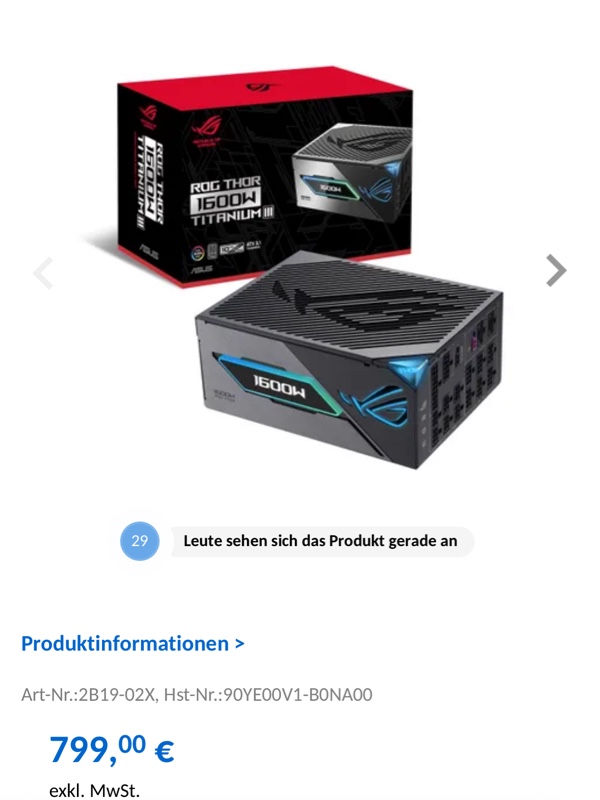Viewport: 600px width, 800px height.
Task: Show the previous product image
Action: [43, 272]
